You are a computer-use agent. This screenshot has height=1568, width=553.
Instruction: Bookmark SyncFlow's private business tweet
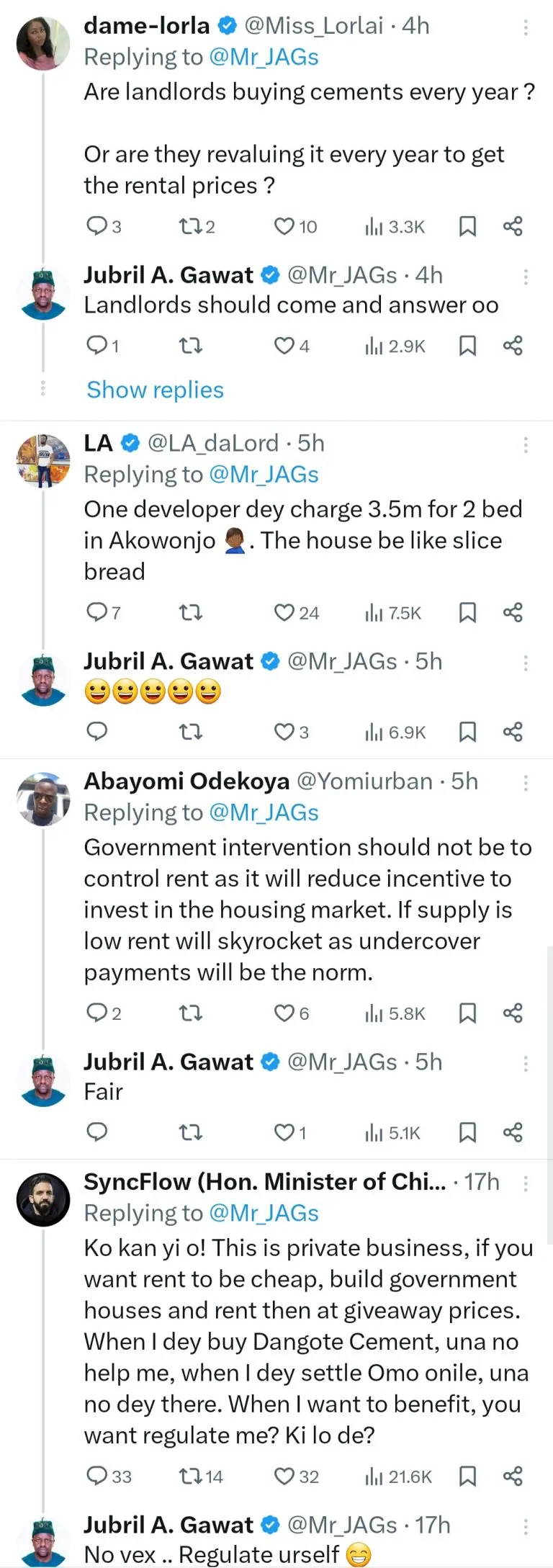tap(467, 1477)
